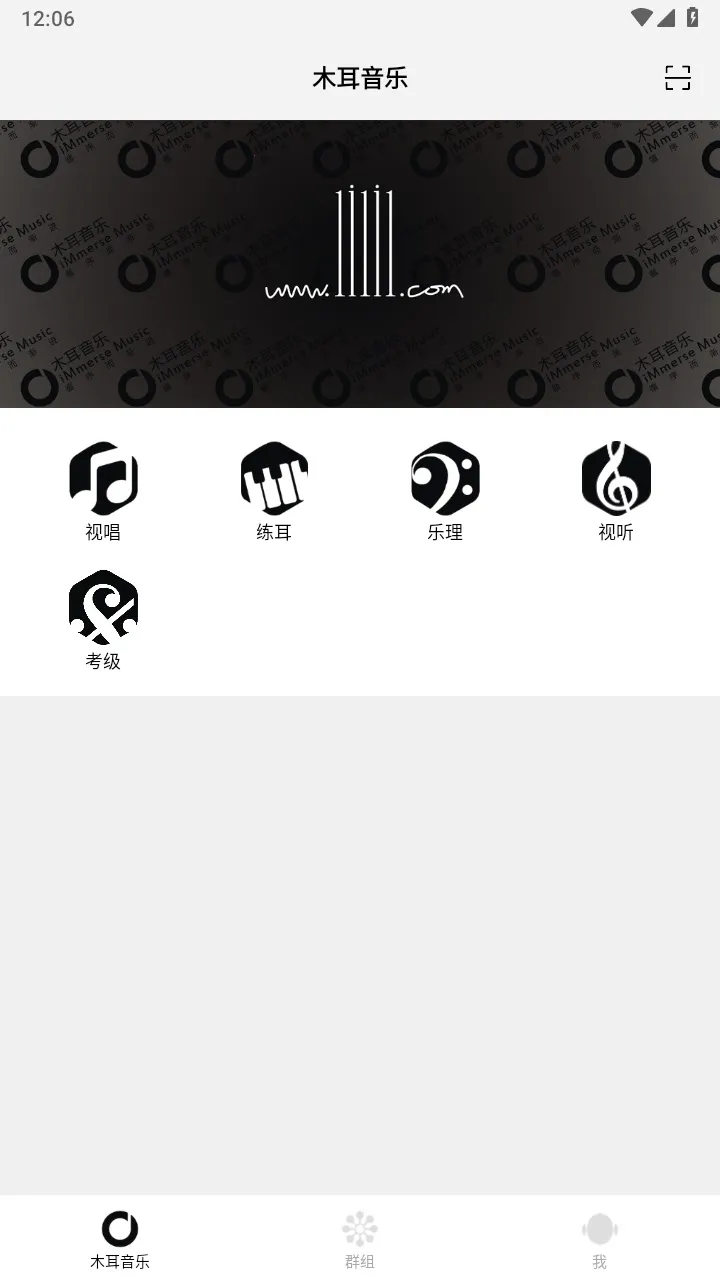Switch to the 群组 groups tab

coord(360,1238)
